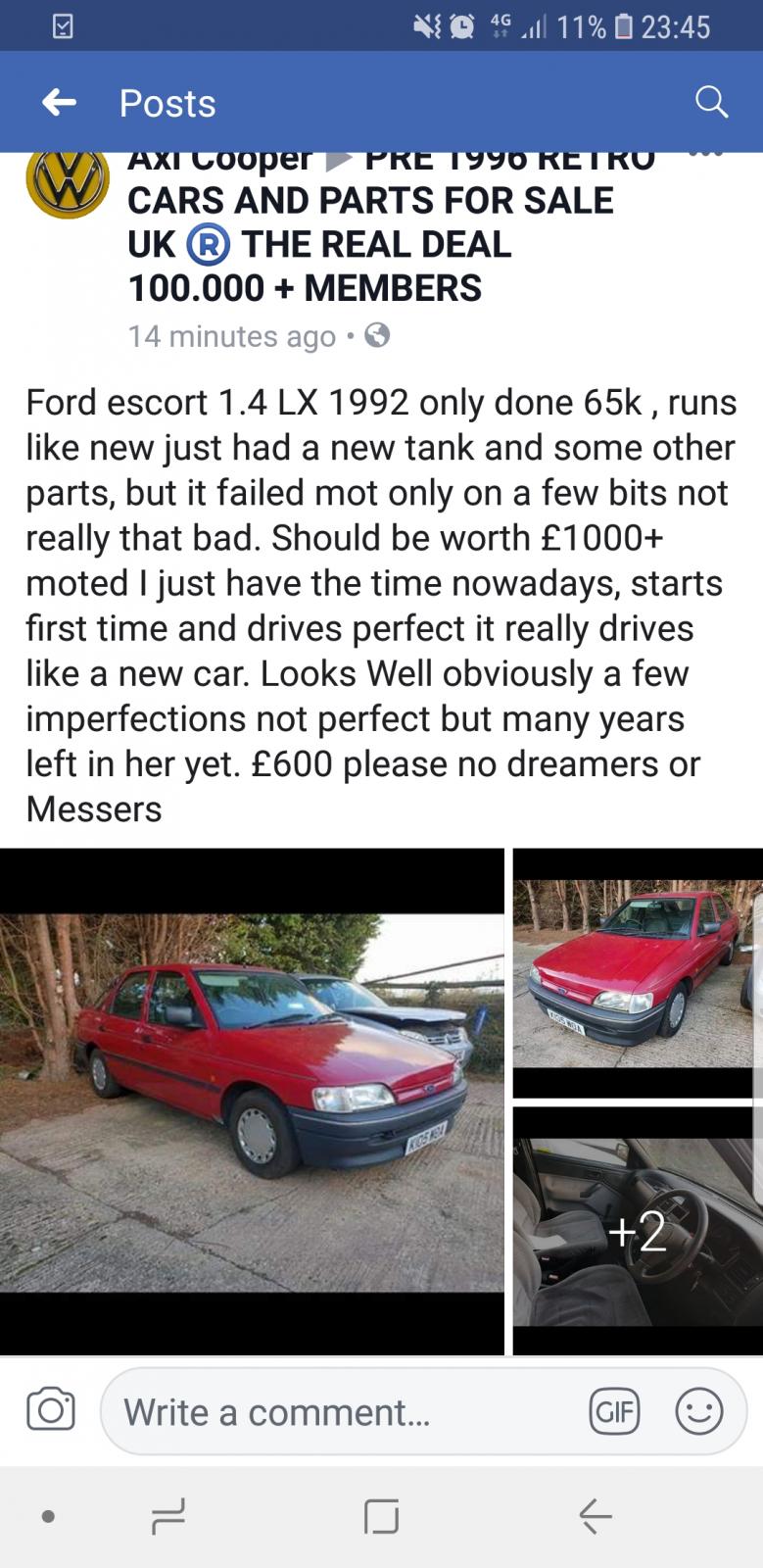763x1568 pixels.
Task: Add a GIF to the comment
Action: (614, 1411)
